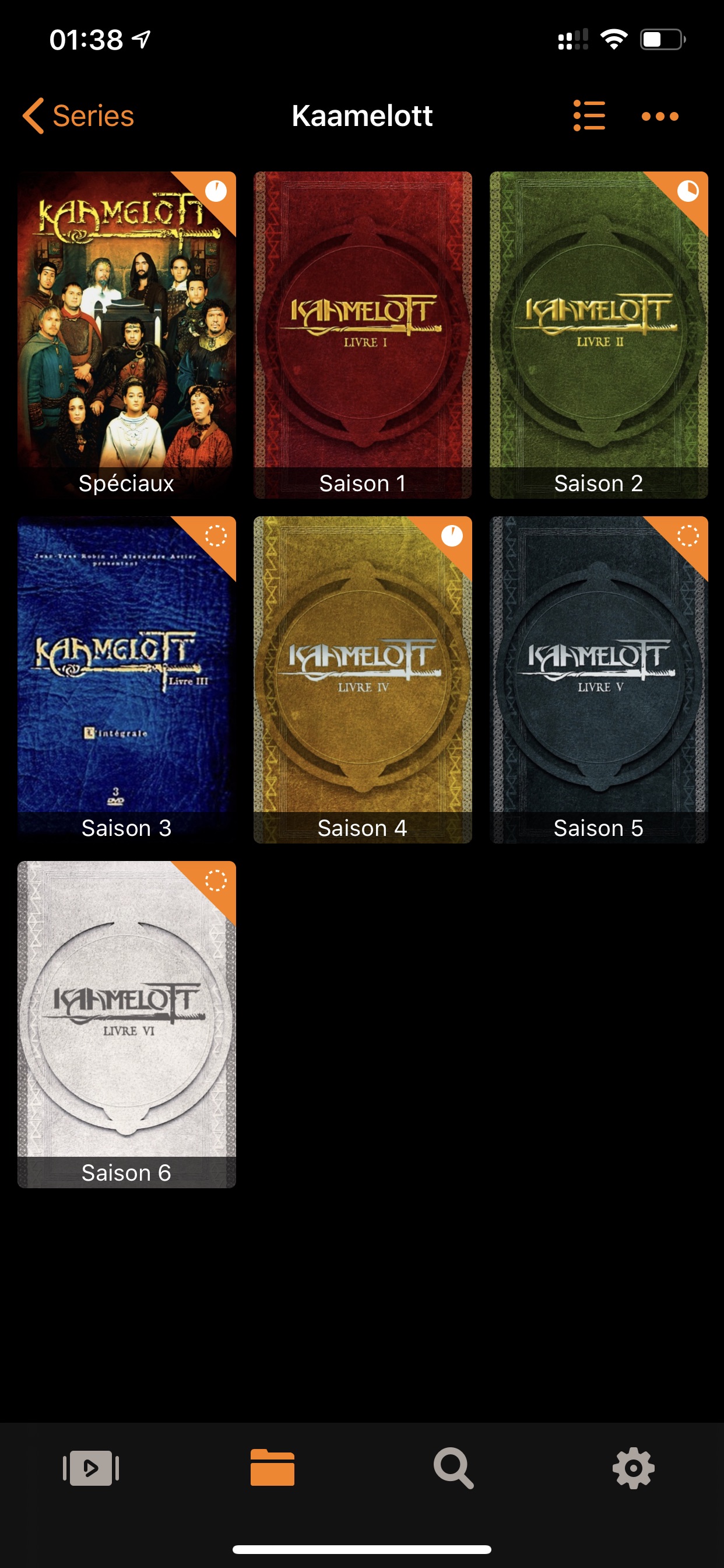Open Saison 4
Image resolution: width=724 pixels, height=1568 pixels.
coord(363,680)
